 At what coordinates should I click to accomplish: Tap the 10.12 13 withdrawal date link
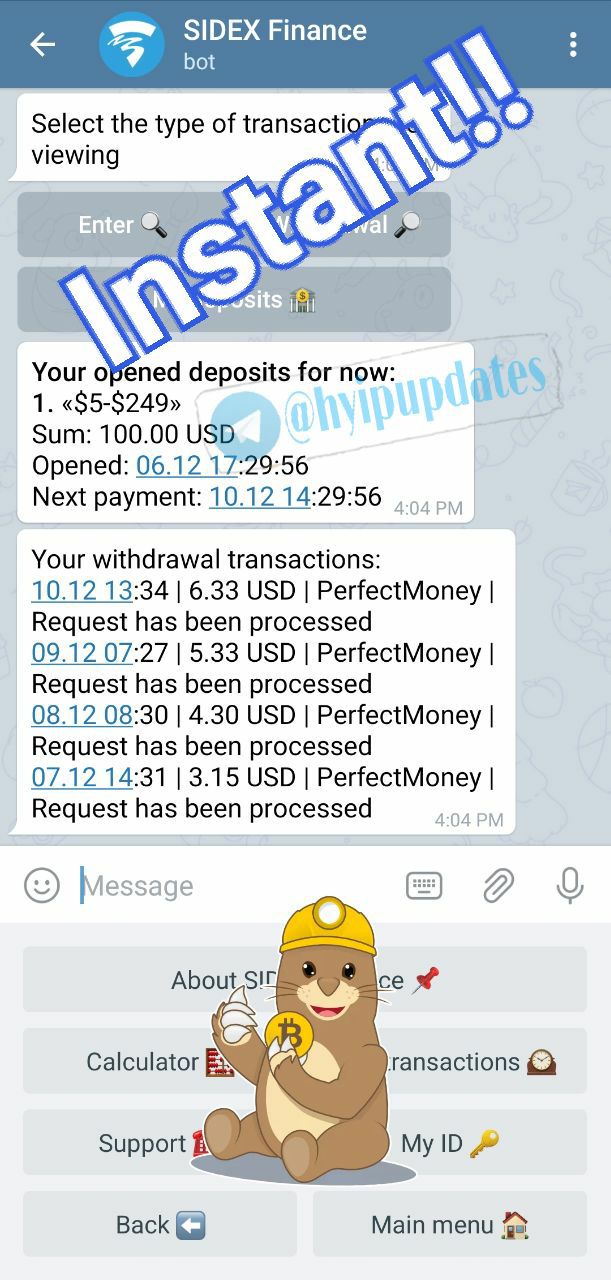tap(82, 591)
